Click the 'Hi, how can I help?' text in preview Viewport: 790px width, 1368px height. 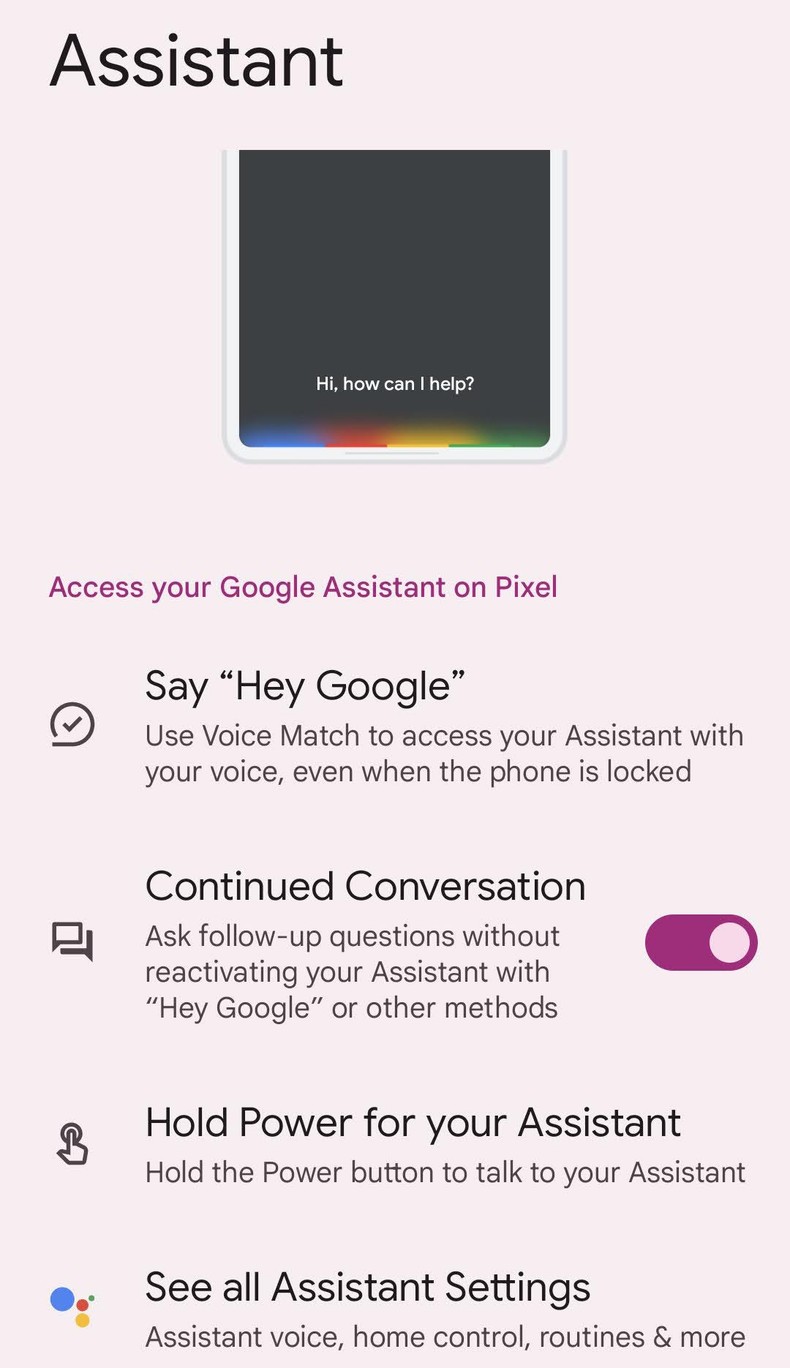(x=394, y=383)
